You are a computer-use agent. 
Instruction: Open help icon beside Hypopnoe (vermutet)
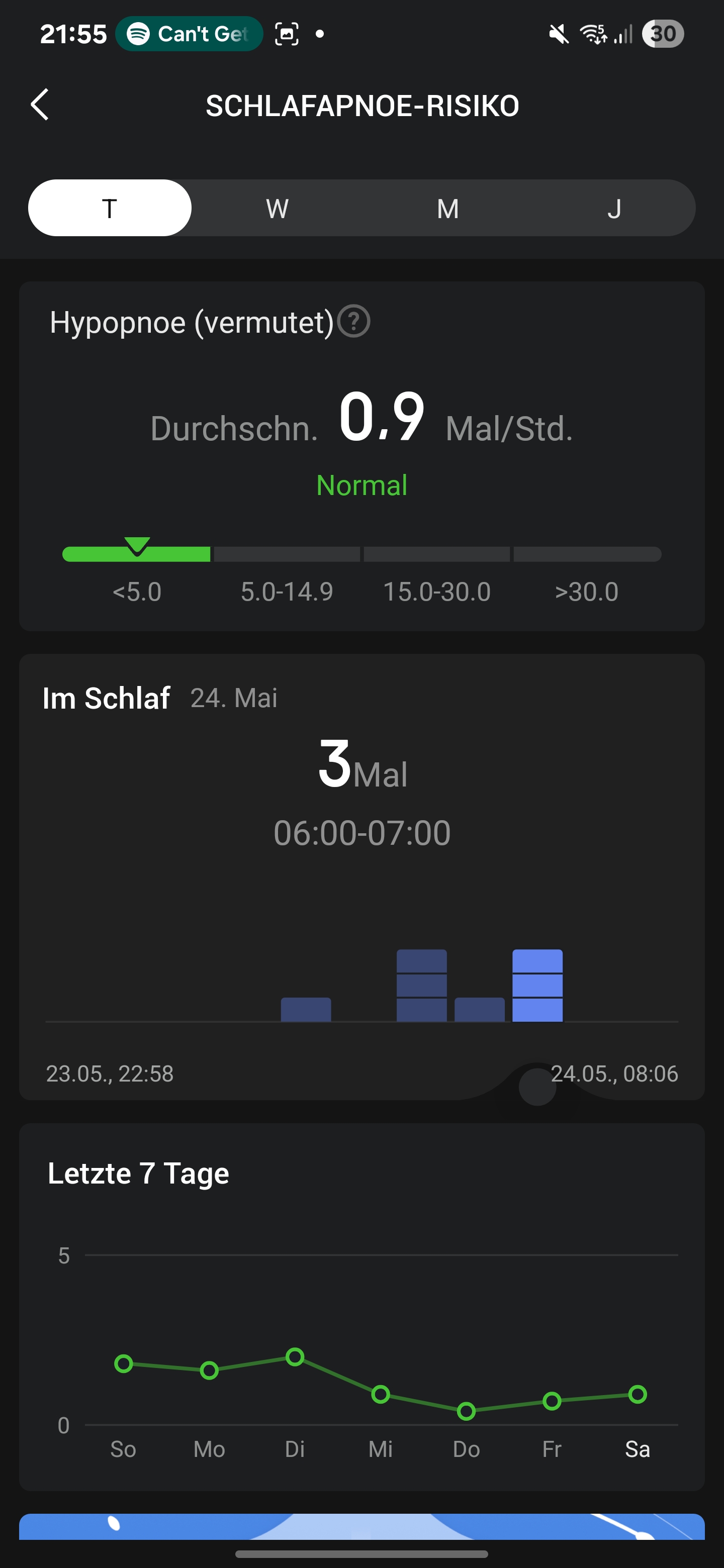[x=354, y=321]
